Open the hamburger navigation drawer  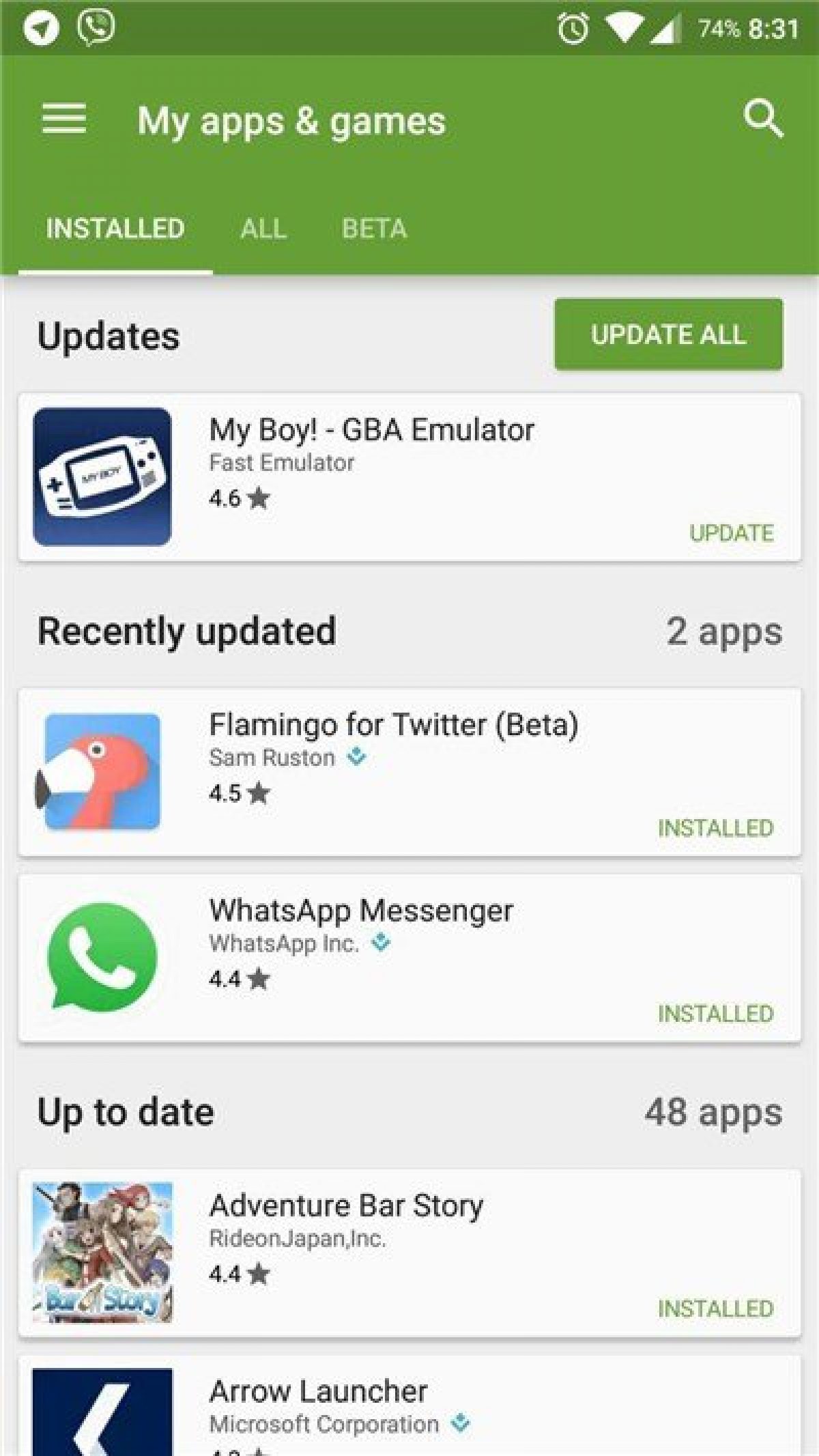click(x=63, y=119)
